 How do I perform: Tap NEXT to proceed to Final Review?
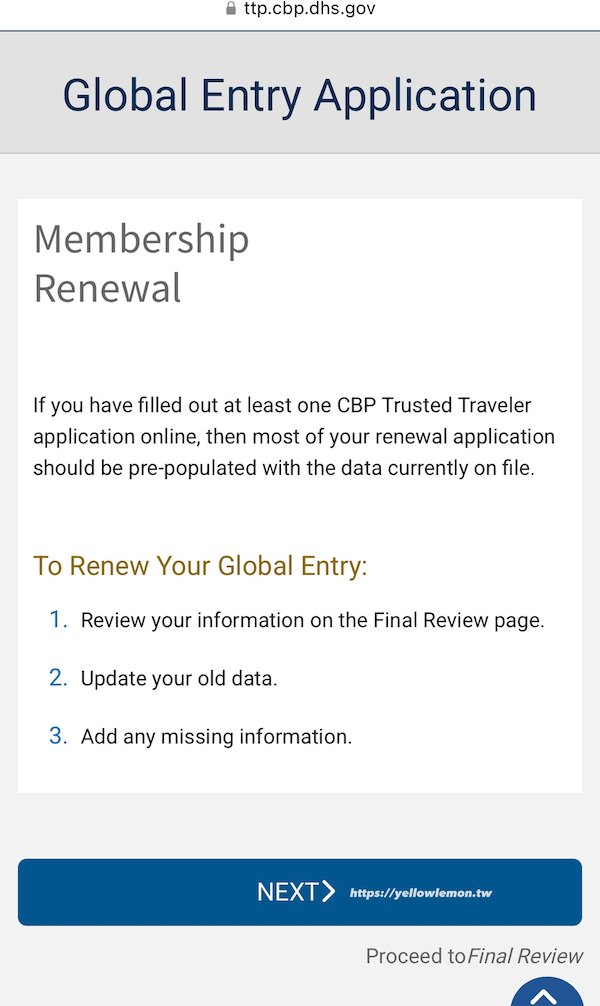pos(298,891)
